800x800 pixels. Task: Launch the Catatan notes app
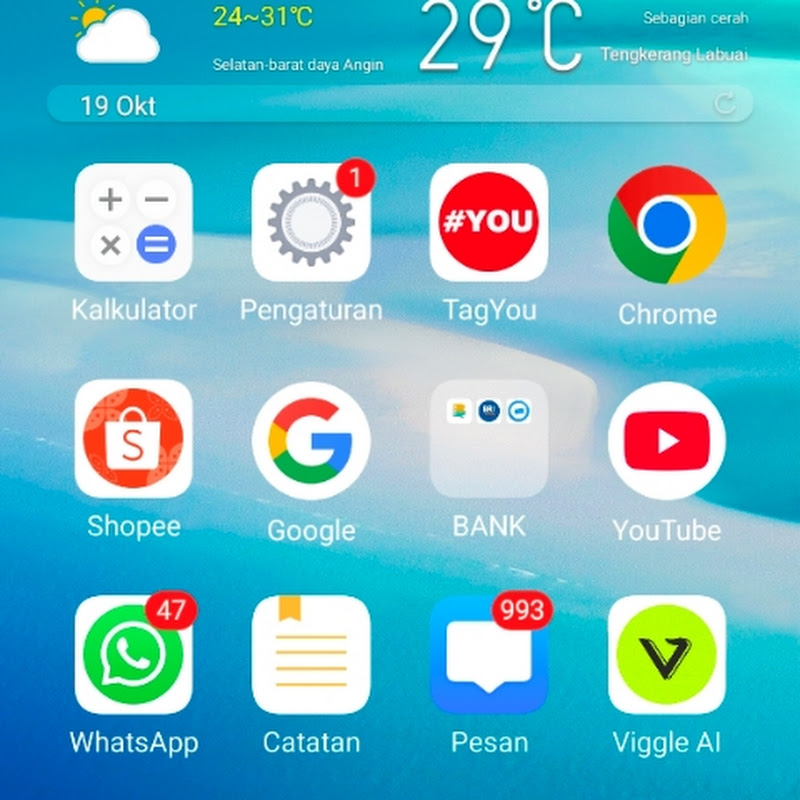(x=311, y=655)
